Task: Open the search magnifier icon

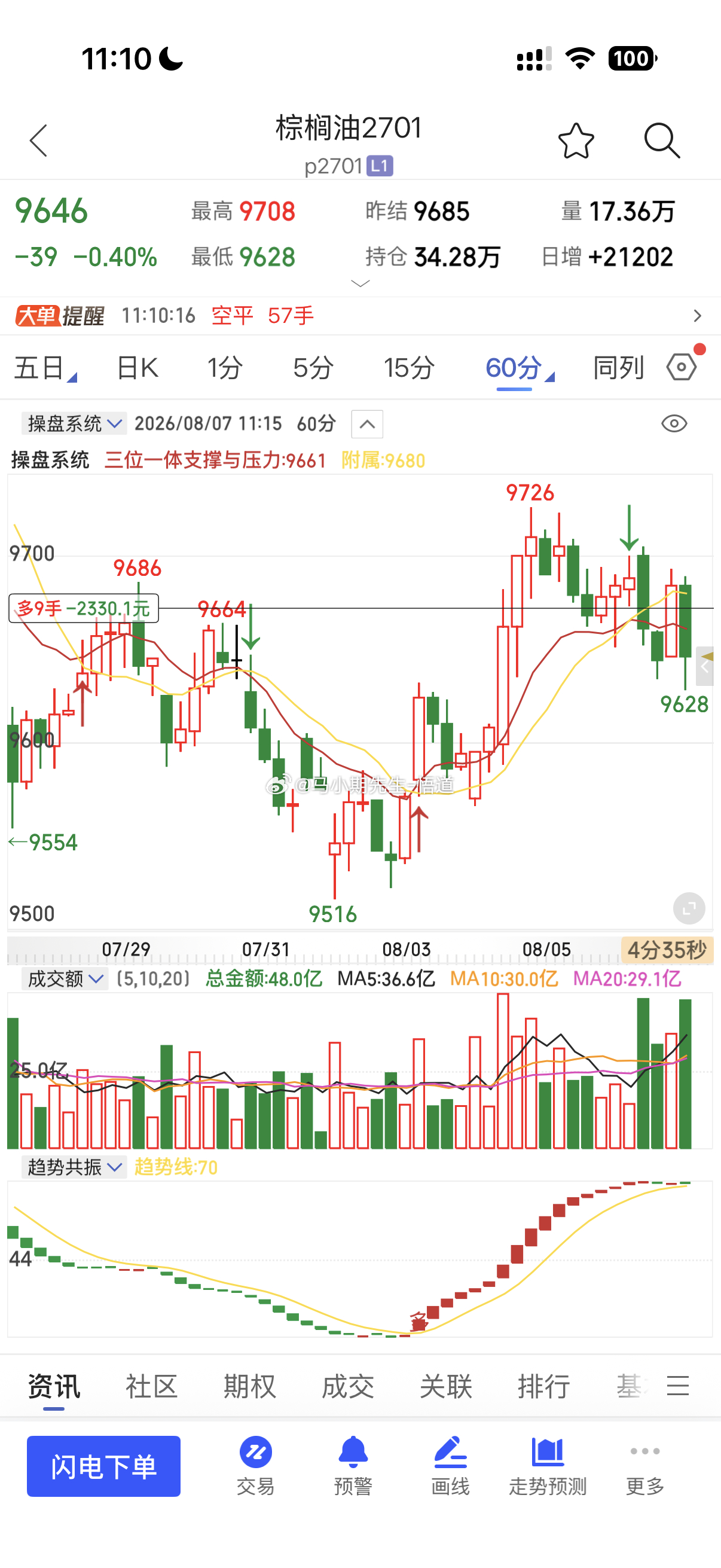Action: (x=662, y=141)
